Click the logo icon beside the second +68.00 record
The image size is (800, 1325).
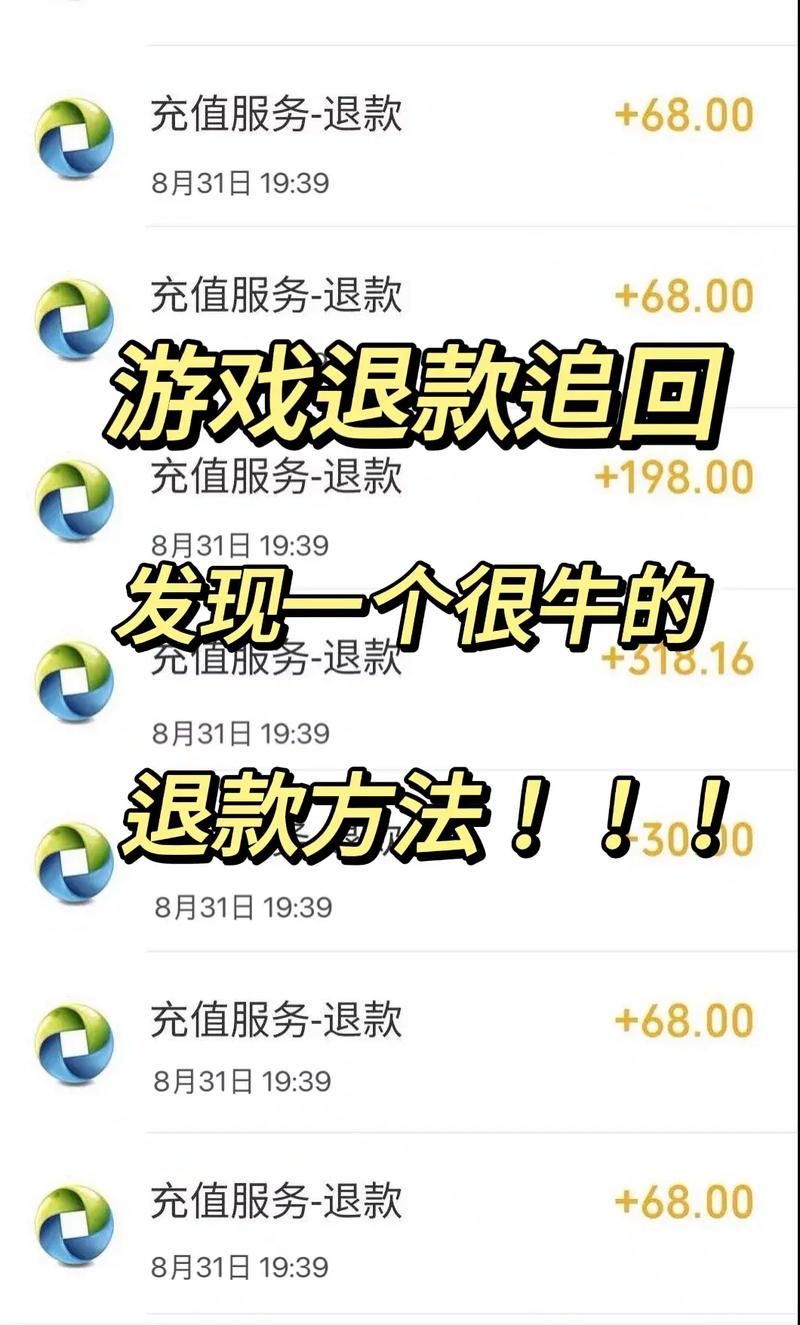pos(72,315)
